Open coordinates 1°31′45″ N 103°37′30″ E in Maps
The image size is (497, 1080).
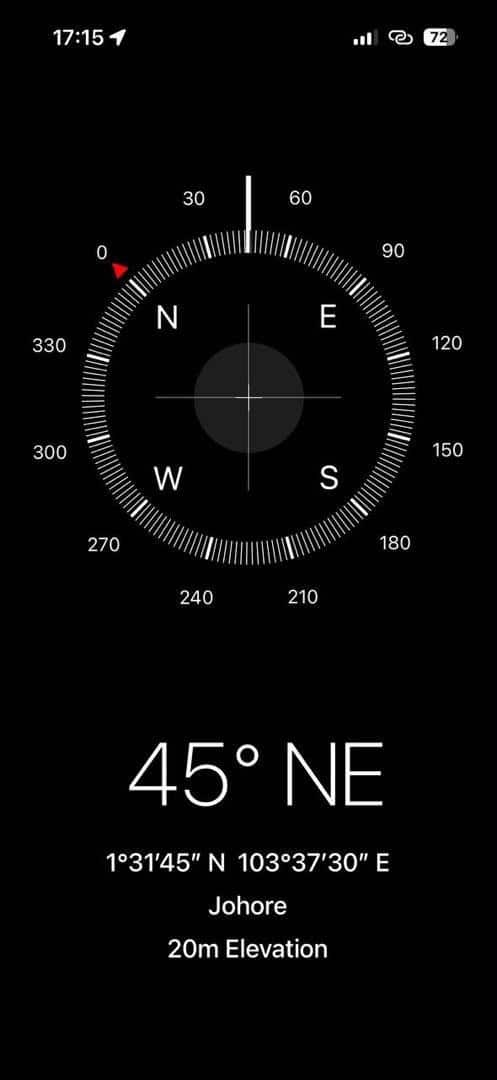(x=248, y=862)
